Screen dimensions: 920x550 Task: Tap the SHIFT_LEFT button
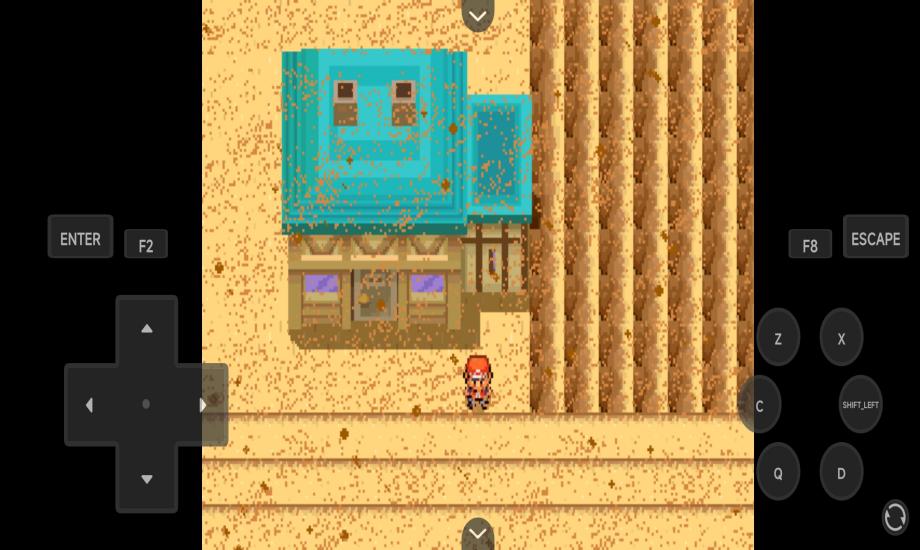click(860, 405)
